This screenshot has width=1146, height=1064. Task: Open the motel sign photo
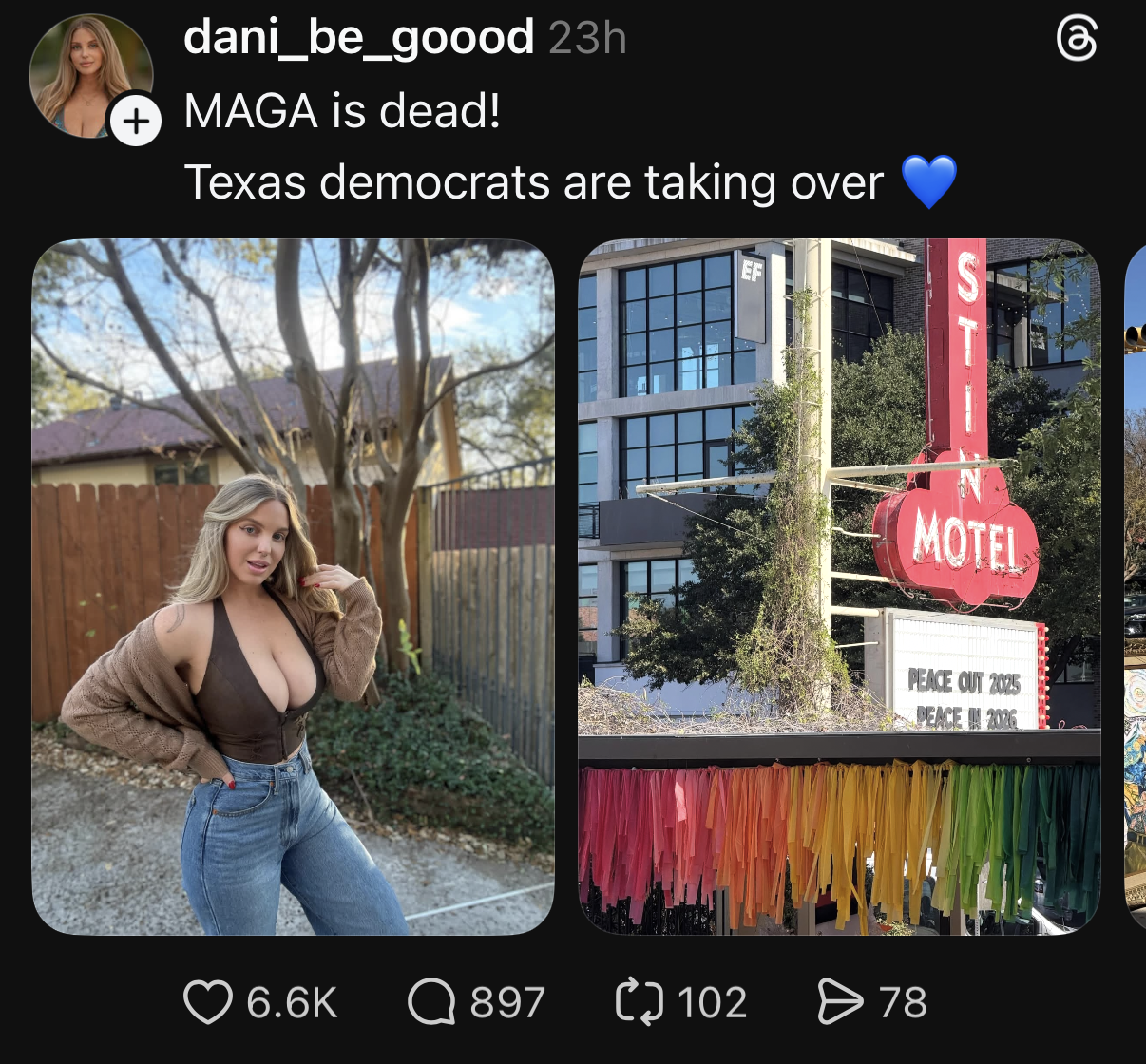click(839, 586)
